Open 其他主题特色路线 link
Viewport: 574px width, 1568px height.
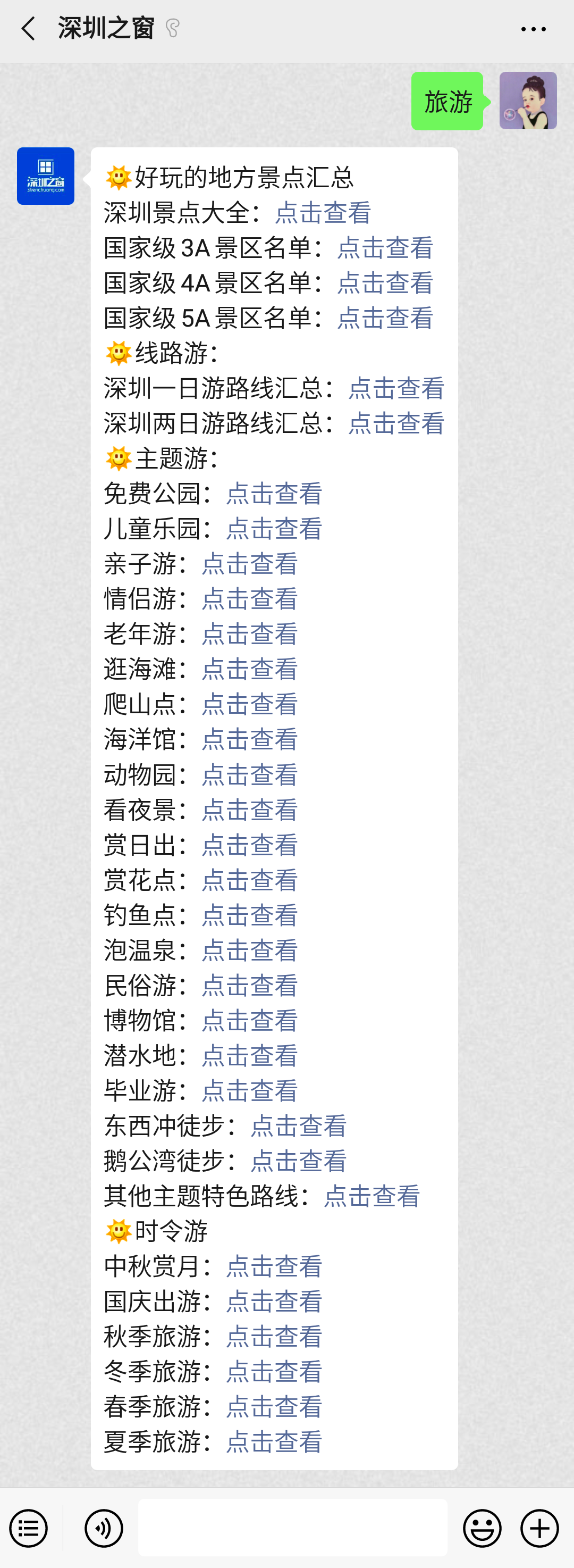tap(372, 1197)
